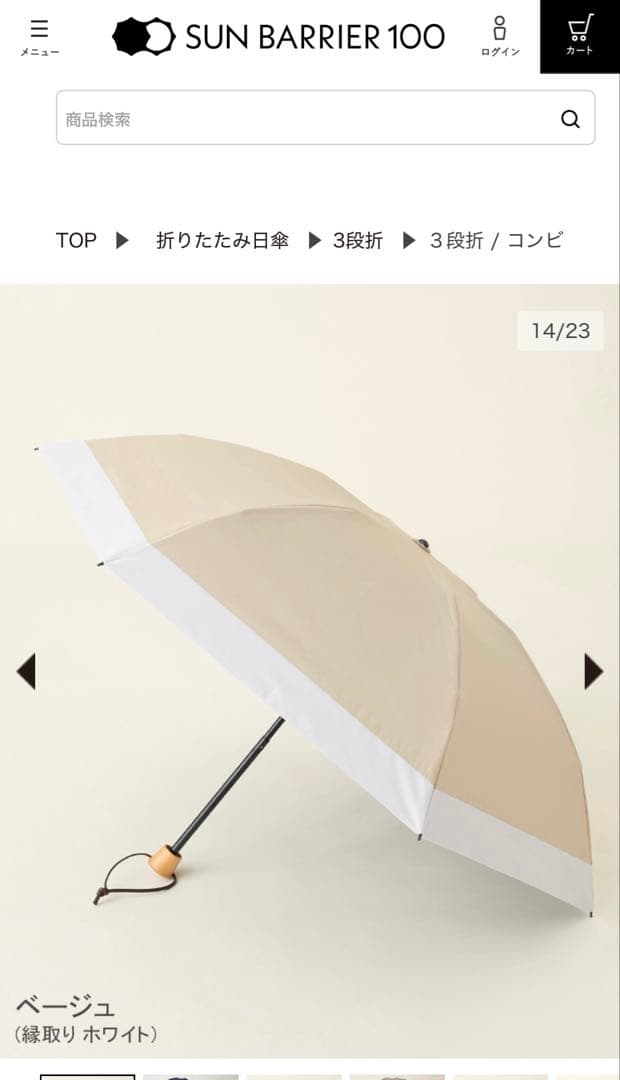Tap the magnifying glass search icon

tap(570, 119)
